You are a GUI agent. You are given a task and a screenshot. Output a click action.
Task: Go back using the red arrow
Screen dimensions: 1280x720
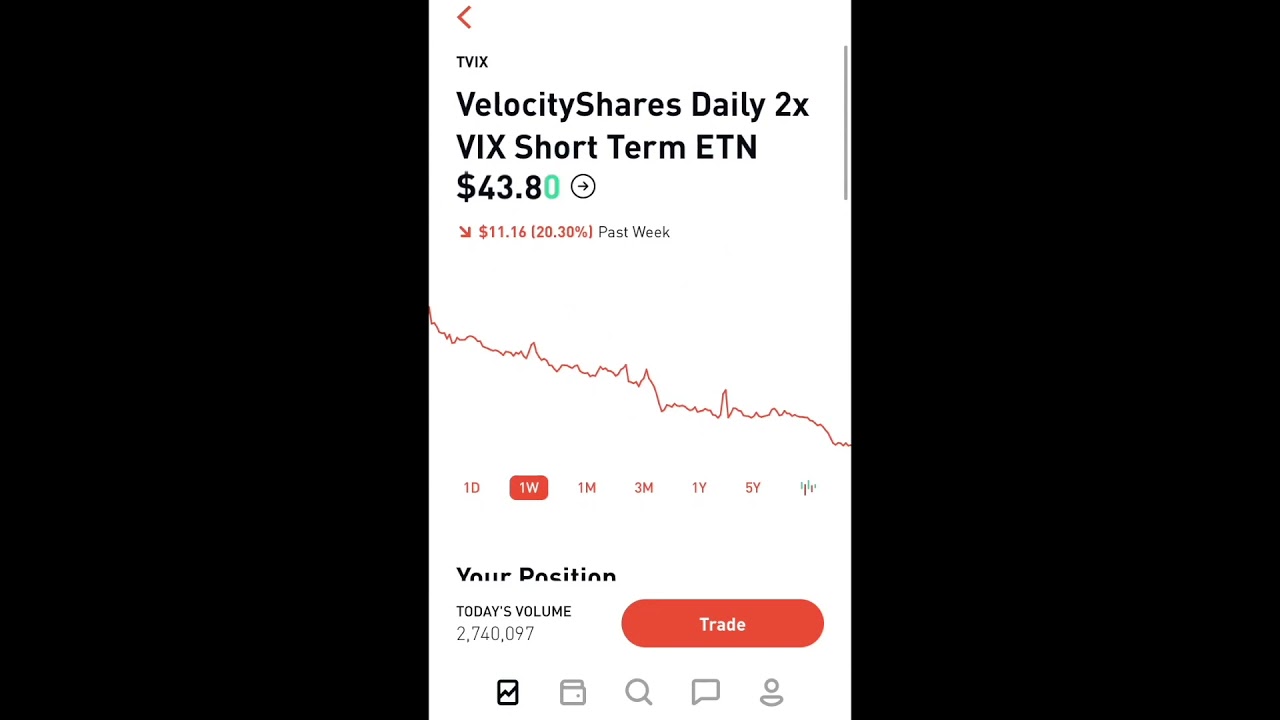464,17
